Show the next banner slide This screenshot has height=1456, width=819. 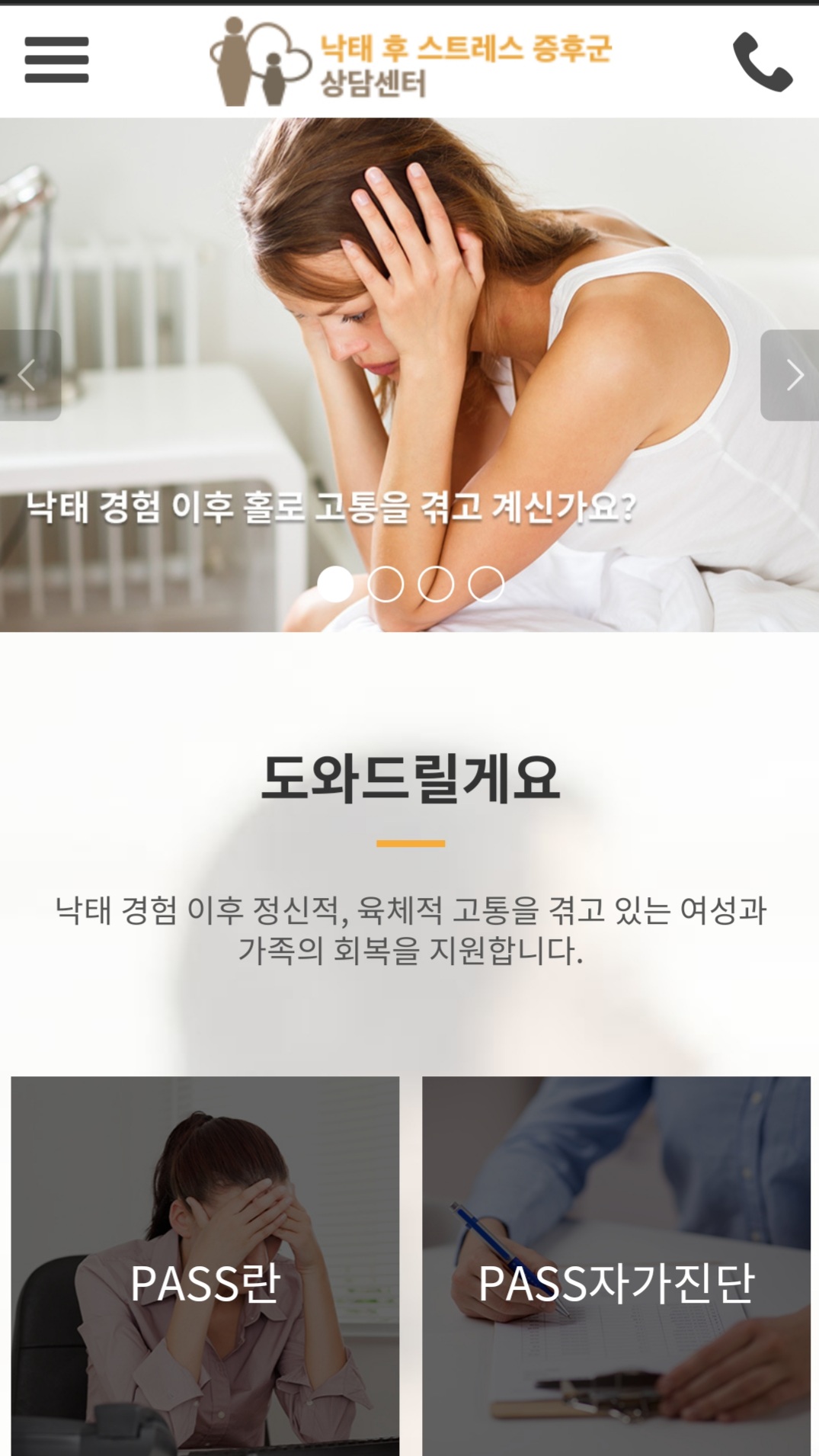791,375
